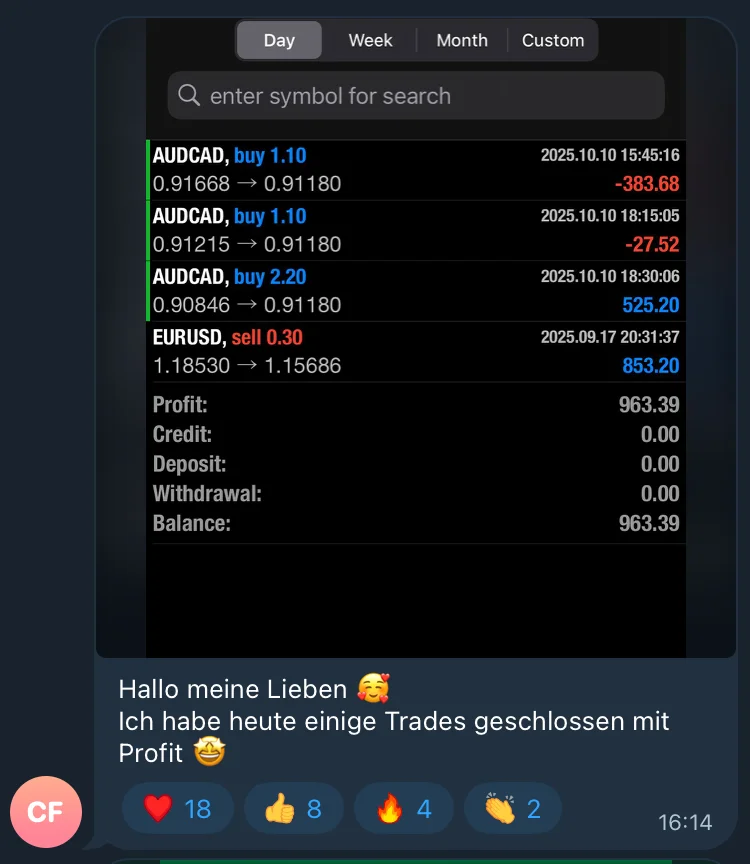The width and height of the screenshot is (750, 864).
Task: Click the heart reaction count 18
Action: pyautogui.click(x=198, y=808)
